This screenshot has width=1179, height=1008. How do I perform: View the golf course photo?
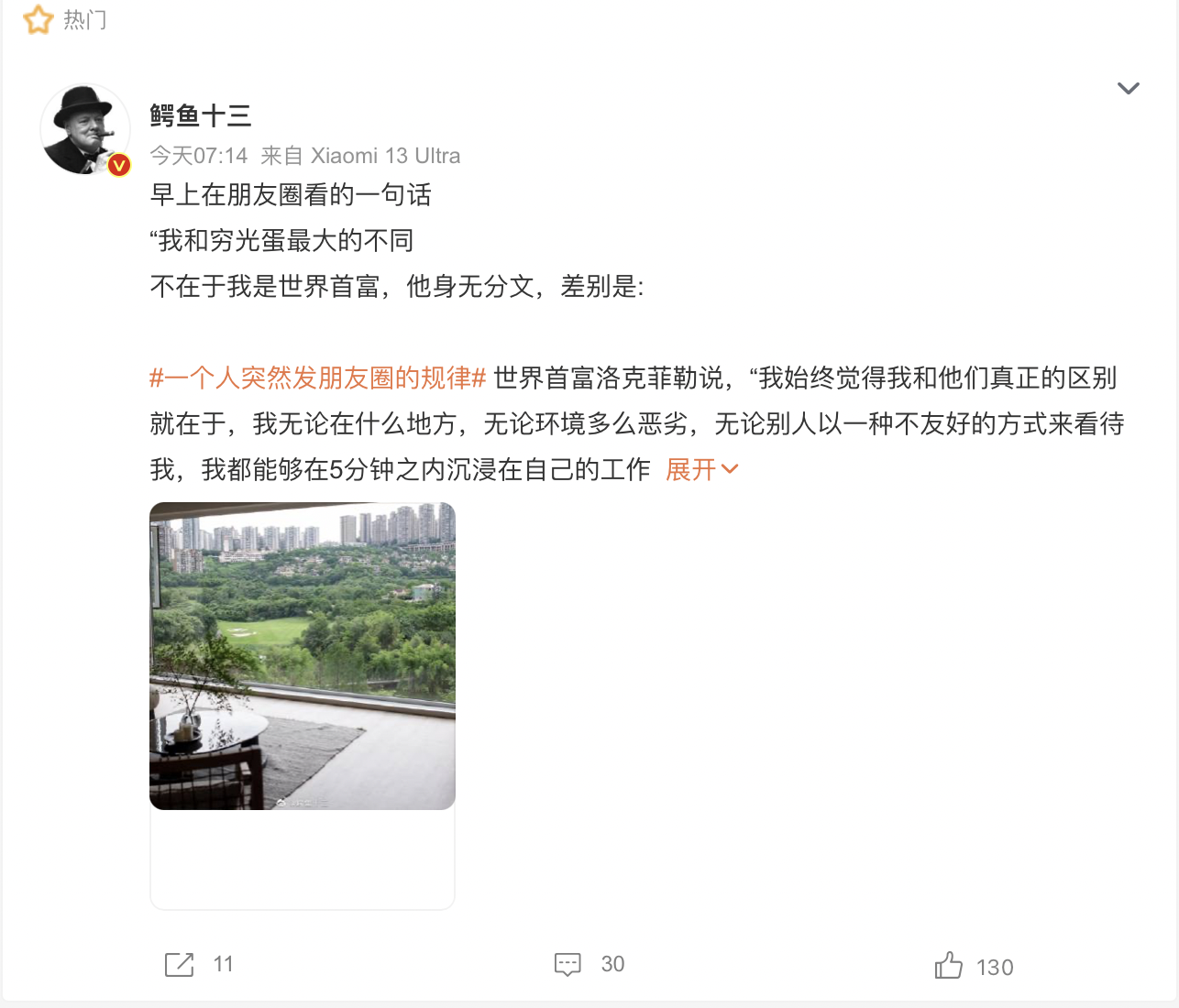click(303, 656)
